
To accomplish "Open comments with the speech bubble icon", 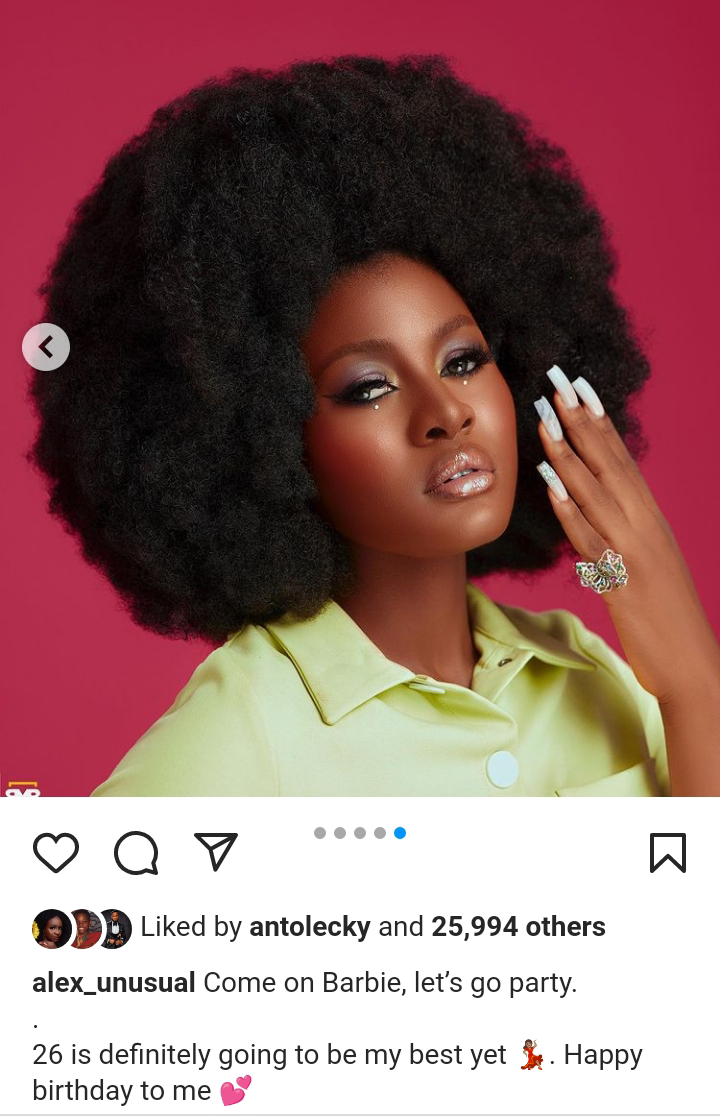I will [x=136, y=853].
